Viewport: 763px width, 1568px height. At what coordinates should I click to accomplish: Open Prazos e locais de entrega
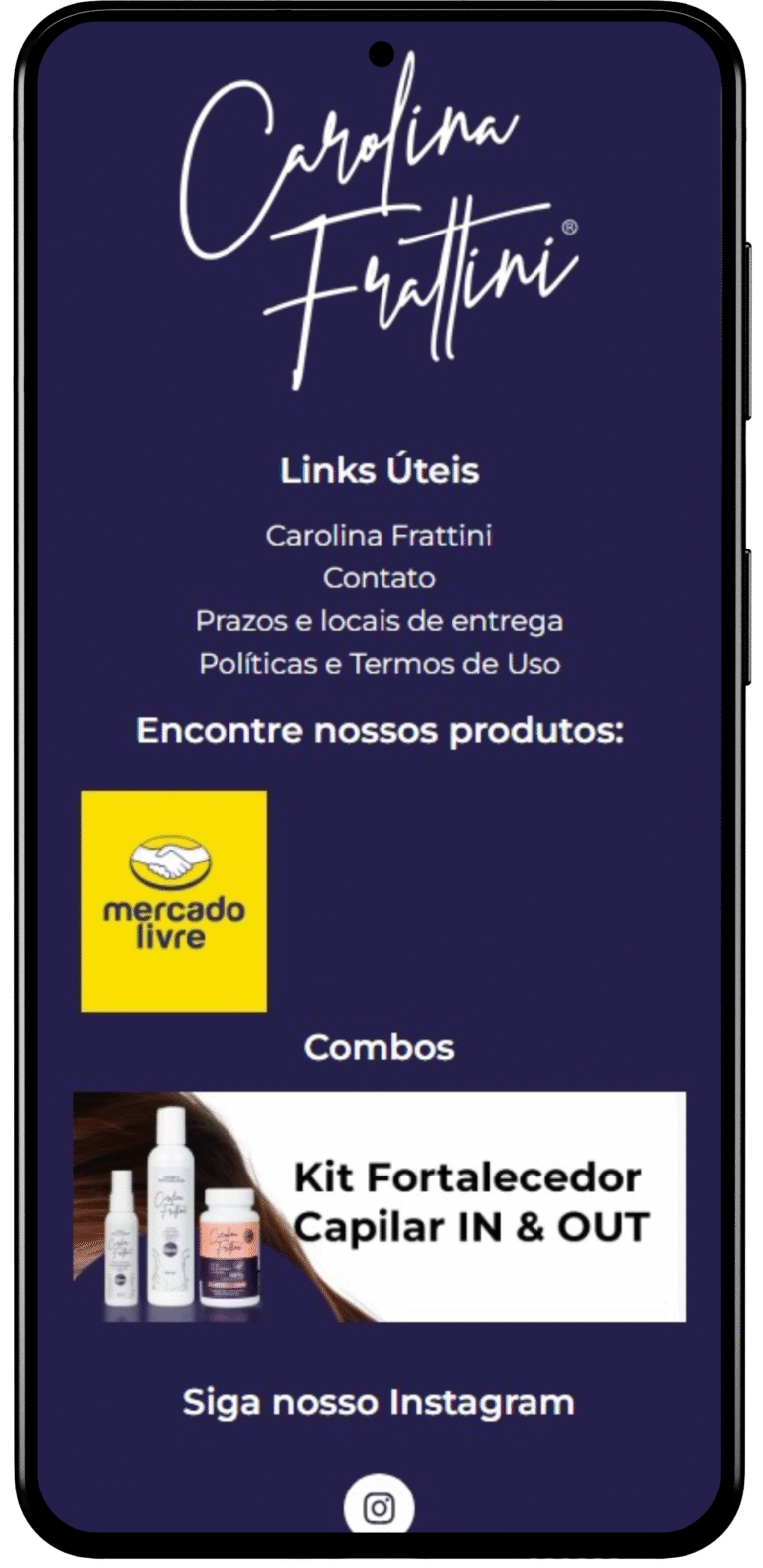[379, 621]
